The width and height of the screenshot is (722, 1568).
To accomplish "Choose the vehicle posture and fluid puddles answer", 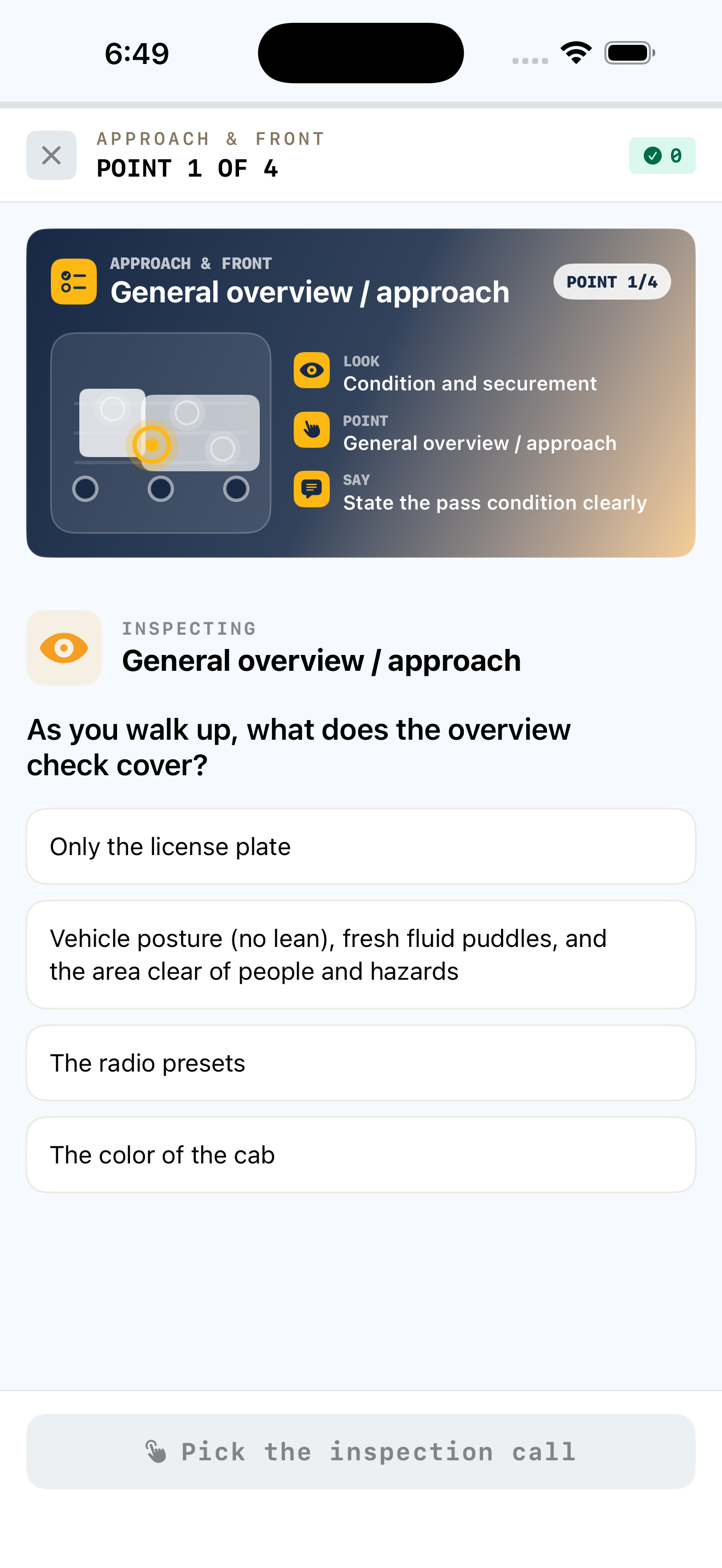I will point(361,955).
